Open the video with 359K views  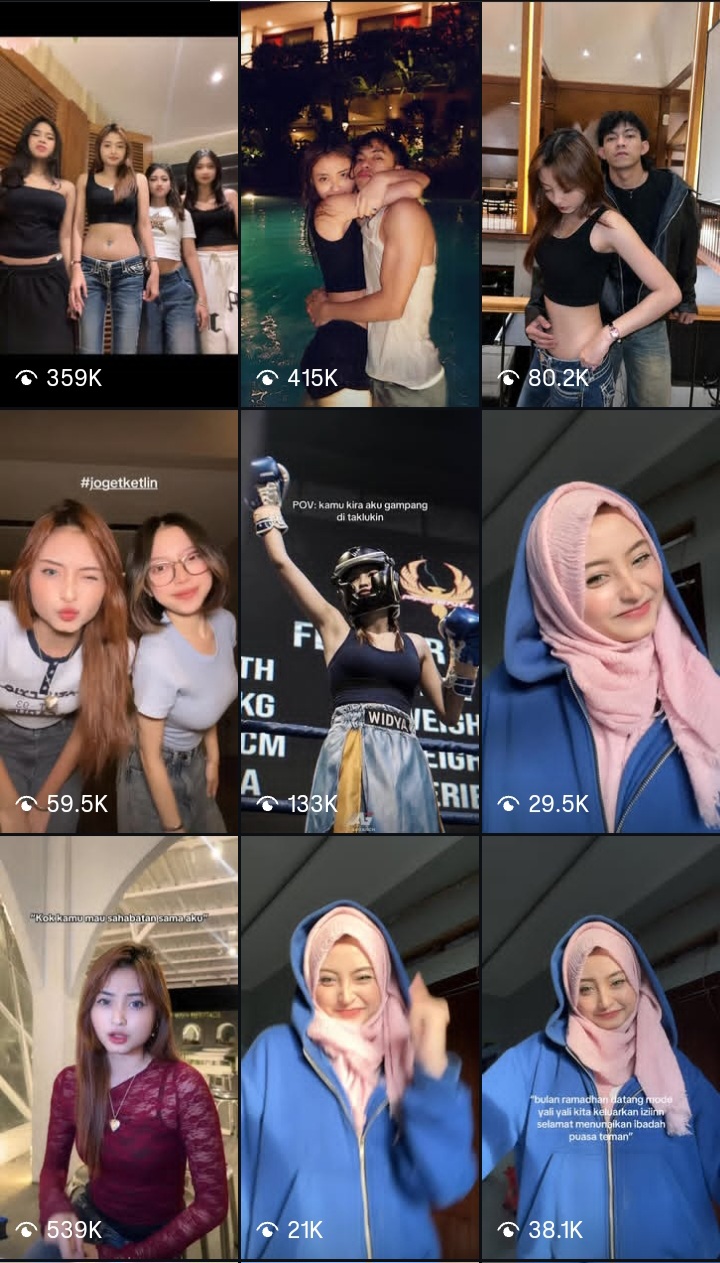[x=119, y=204]
